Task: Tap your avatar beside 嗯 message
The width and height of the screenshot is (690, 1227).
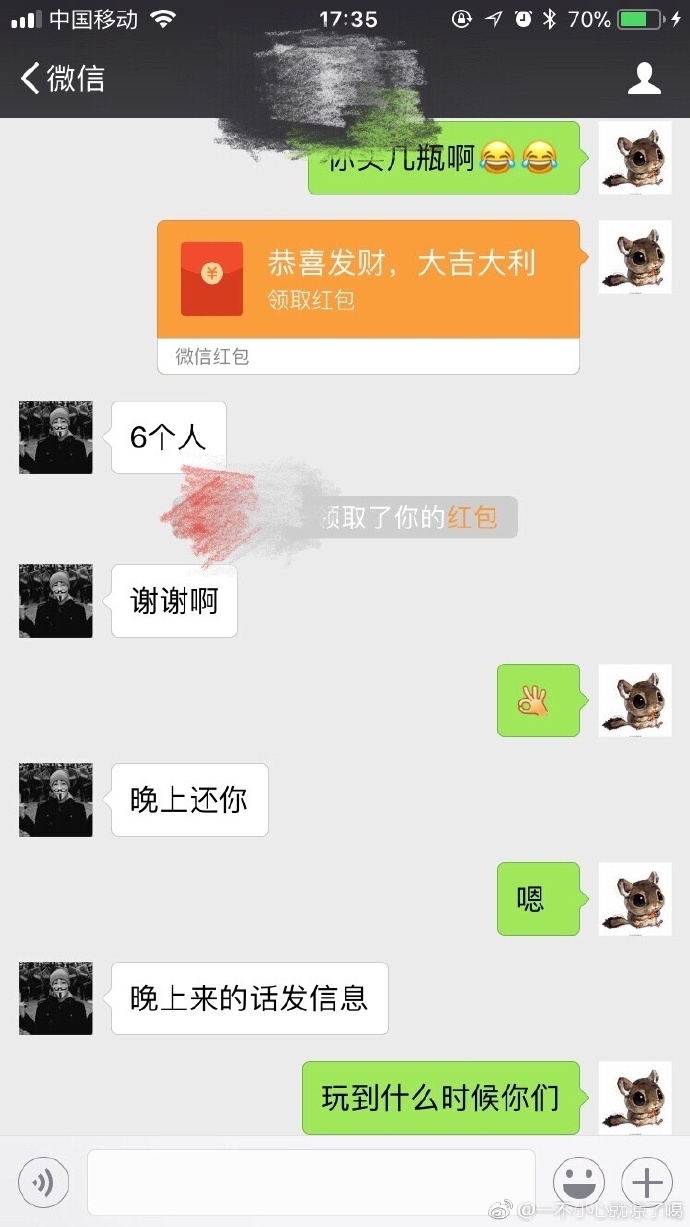Action: (x=634, y=899)
